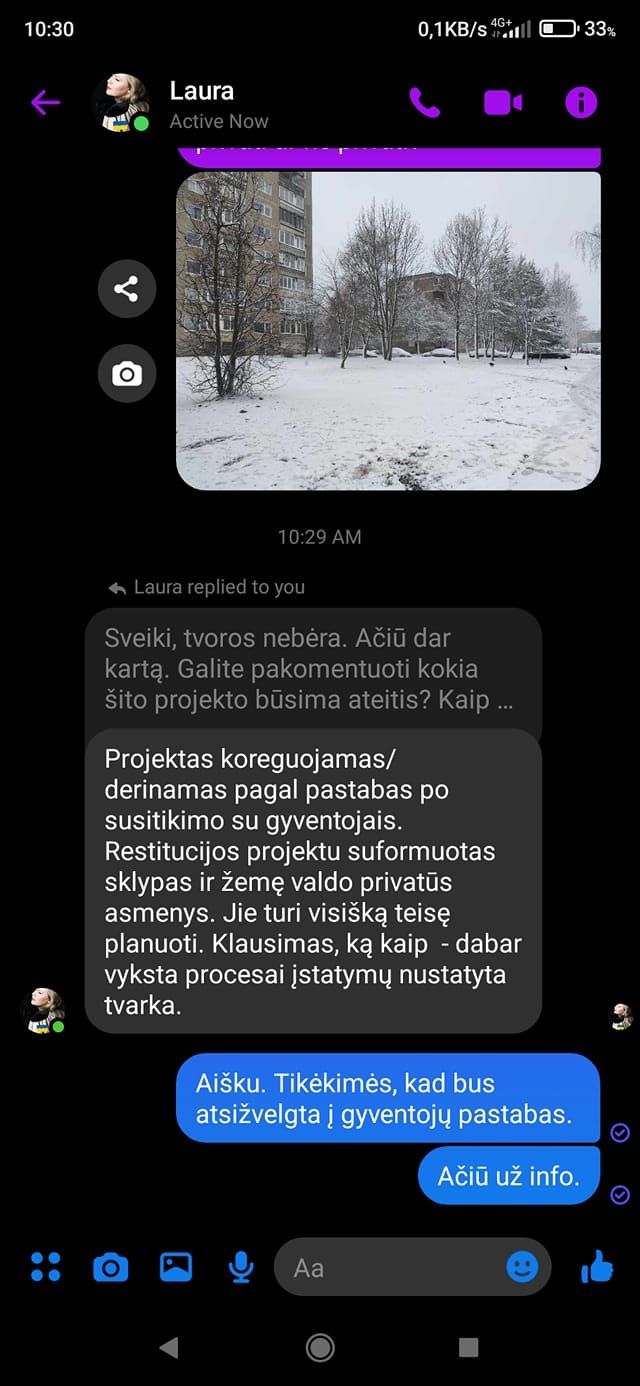Tap the system home button

pos(320,1348)
